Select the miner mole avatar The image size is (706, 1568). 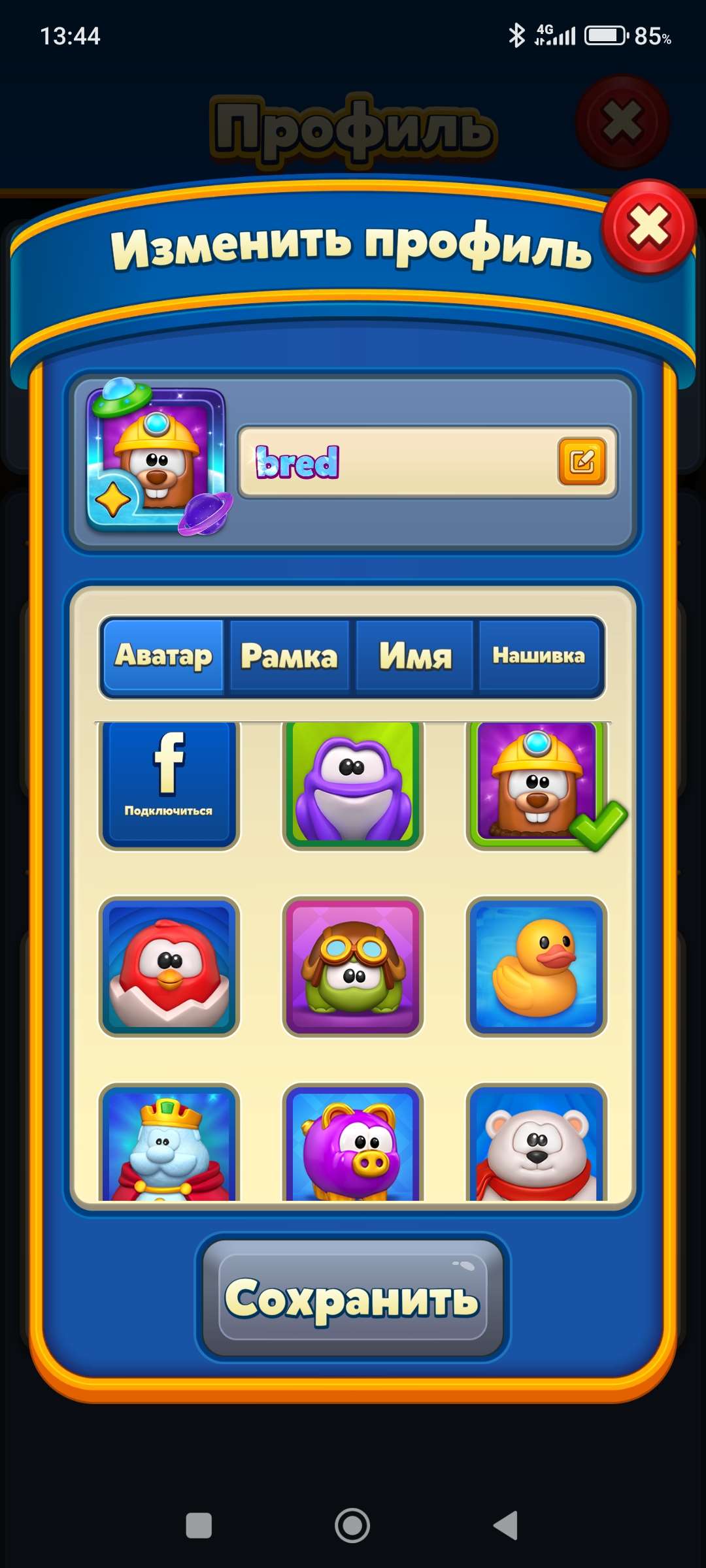coord(536,783)
